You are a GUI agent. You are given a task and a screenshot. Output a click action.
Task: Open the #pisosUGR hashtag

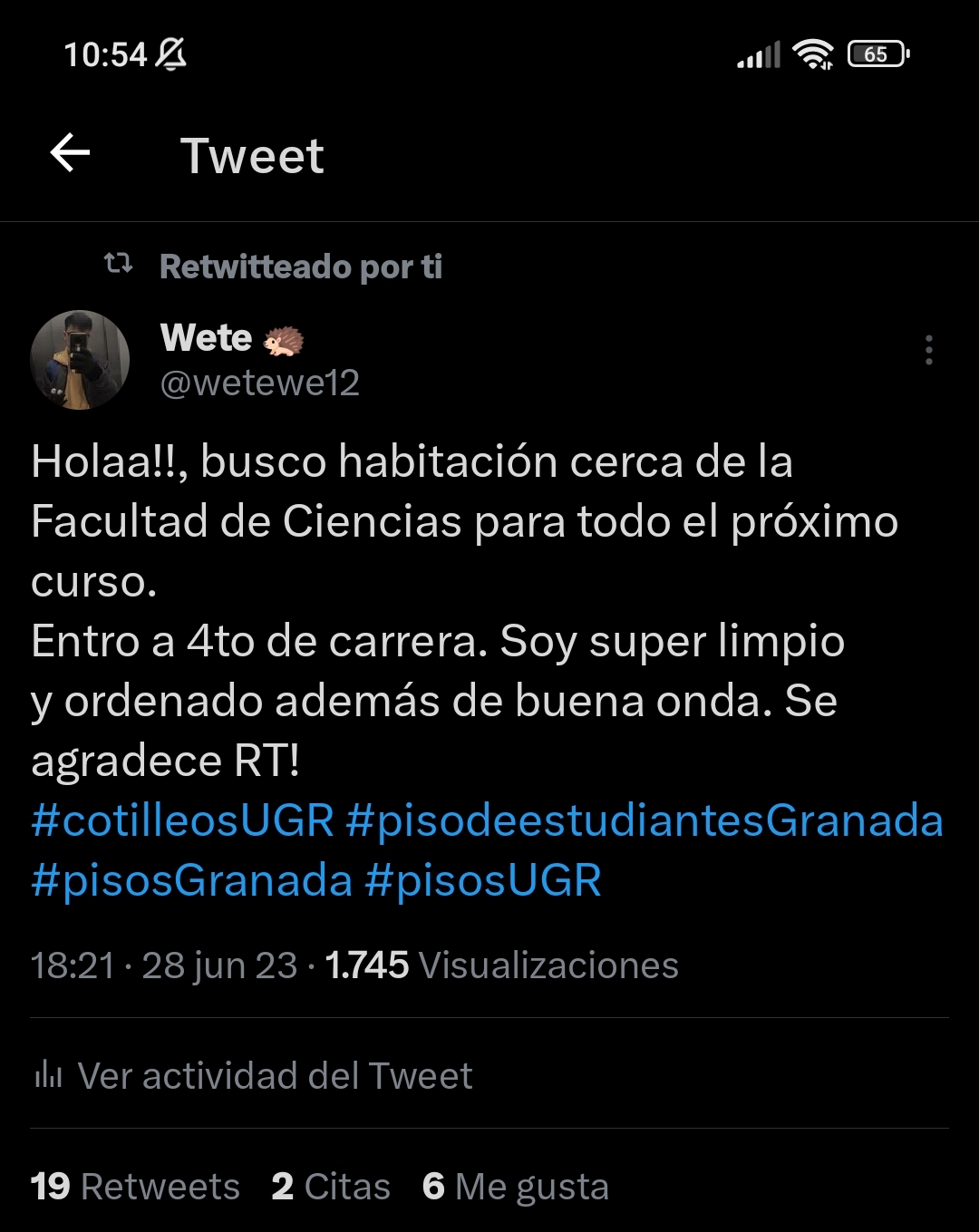click(483, 880)
